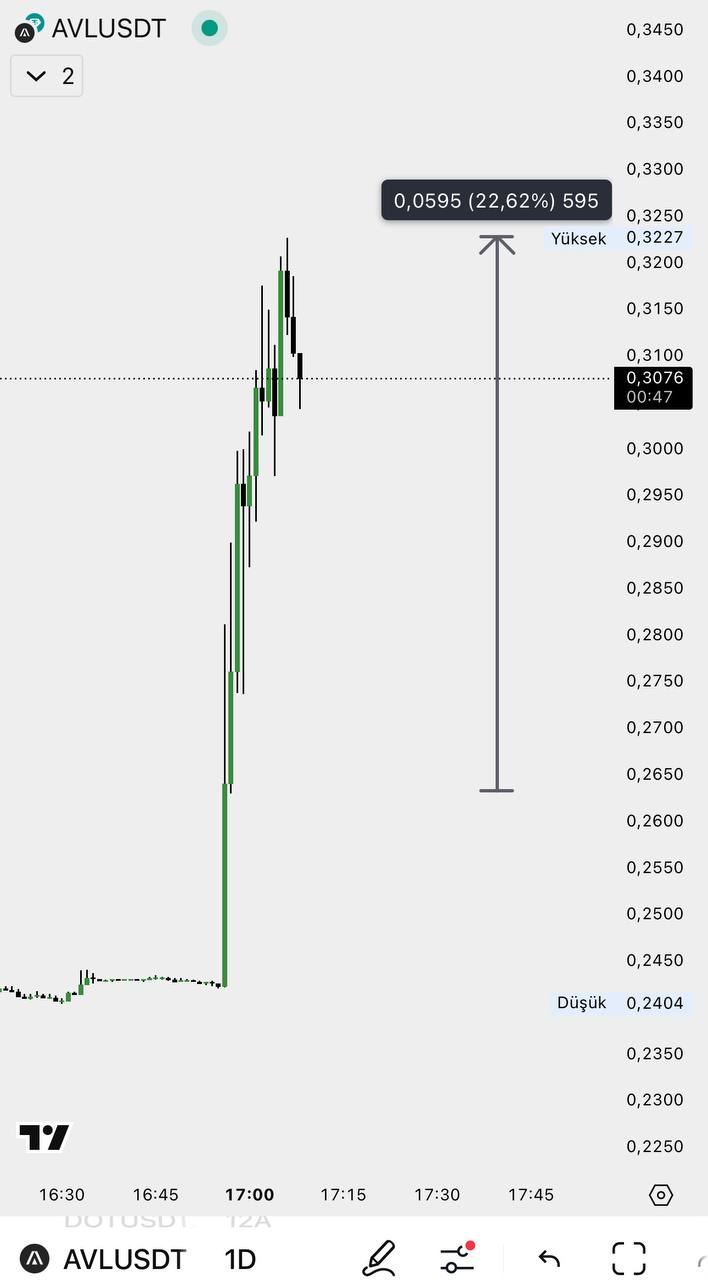Undo the last chart action

tap(548, 1258)
